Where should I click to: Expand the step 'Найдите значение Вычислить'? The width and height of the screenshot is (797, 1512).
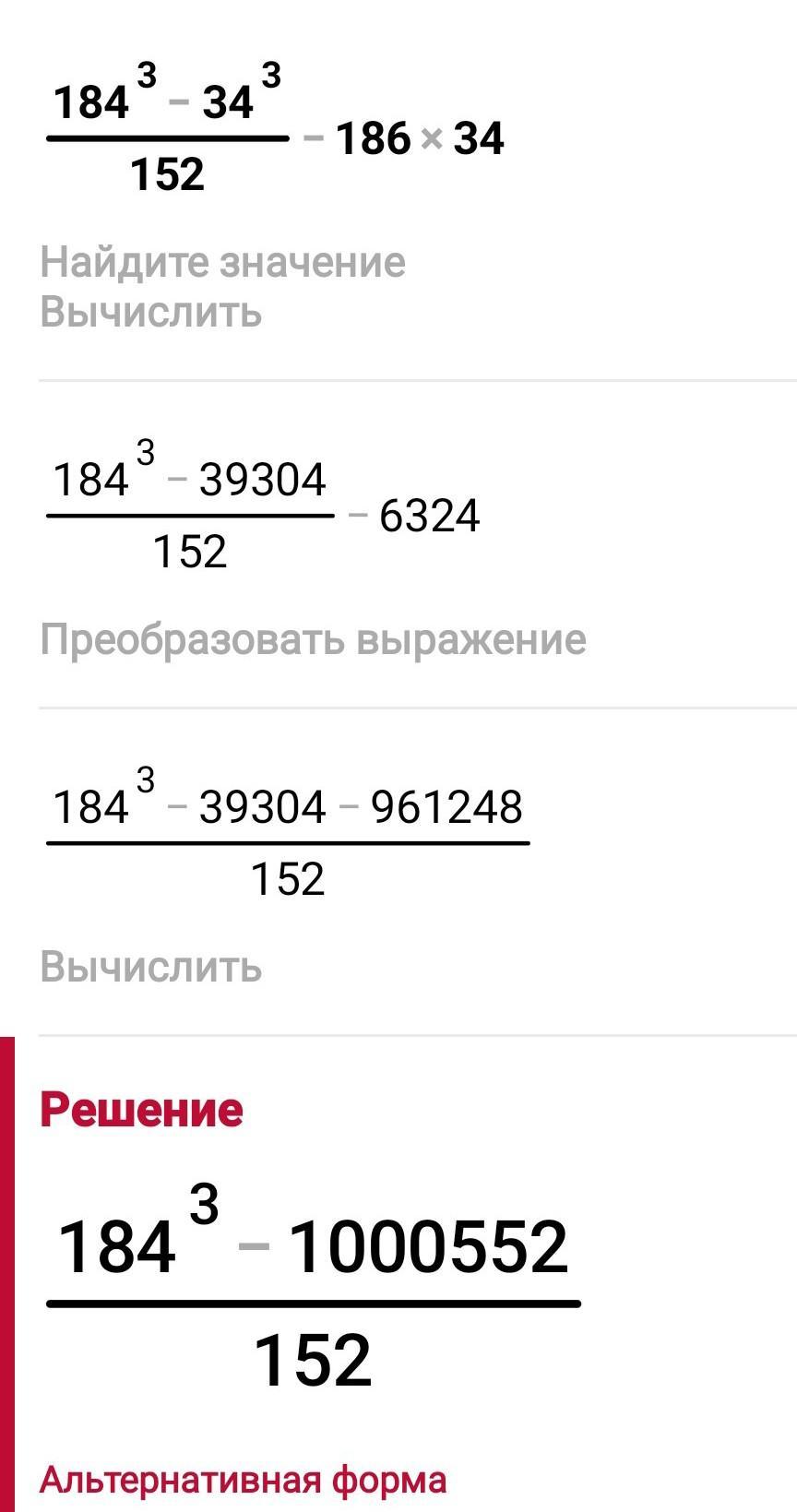click(x=222, y=288)
